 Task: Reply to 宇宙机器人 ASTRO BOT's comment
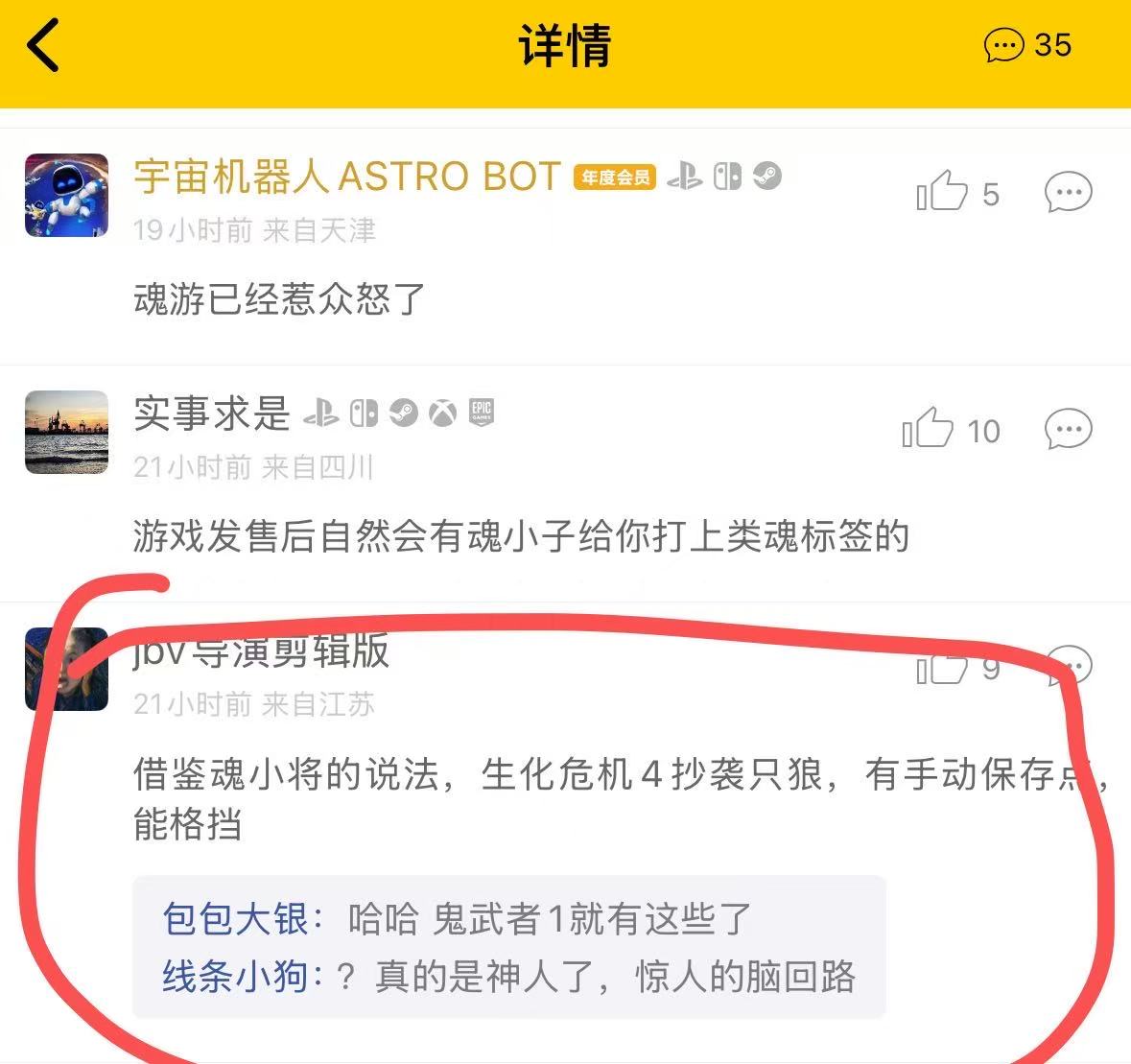1068,192
